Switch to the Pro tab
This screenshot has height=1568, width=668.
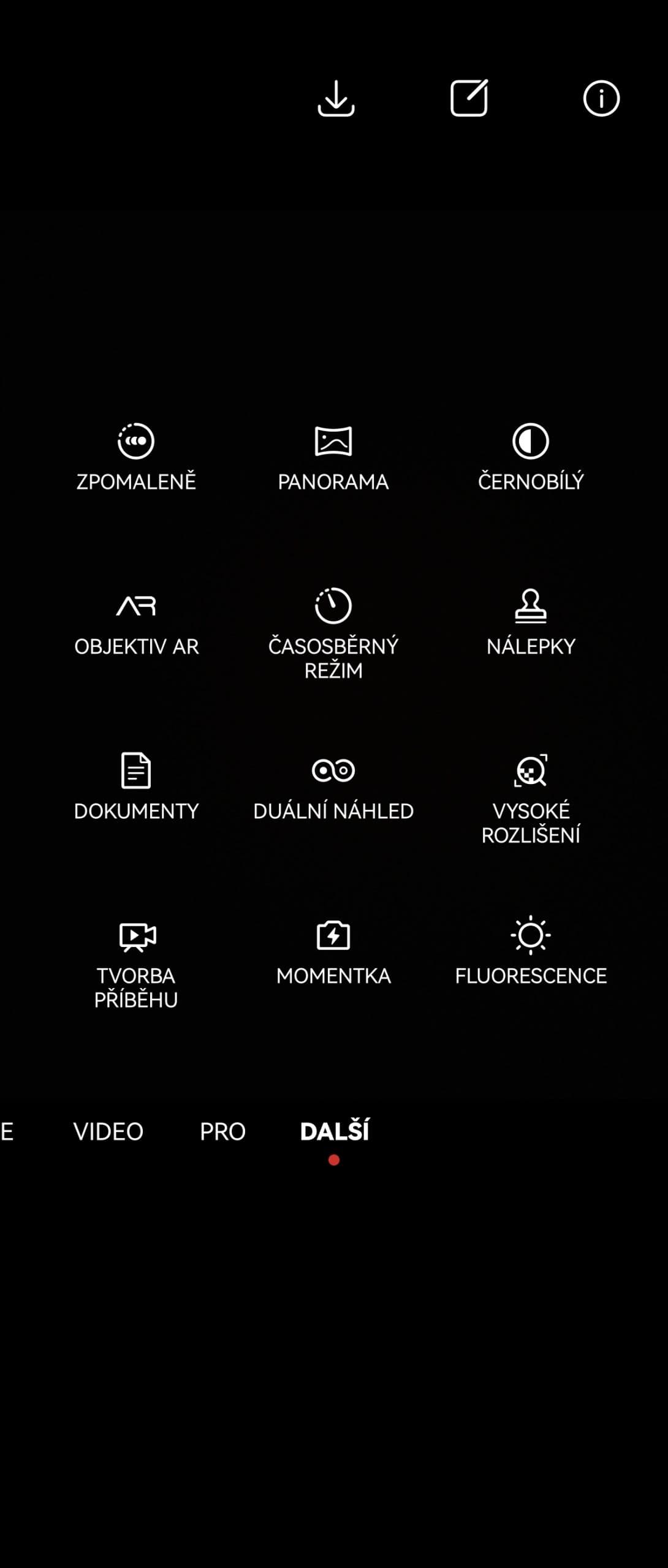coord(222,1131)
